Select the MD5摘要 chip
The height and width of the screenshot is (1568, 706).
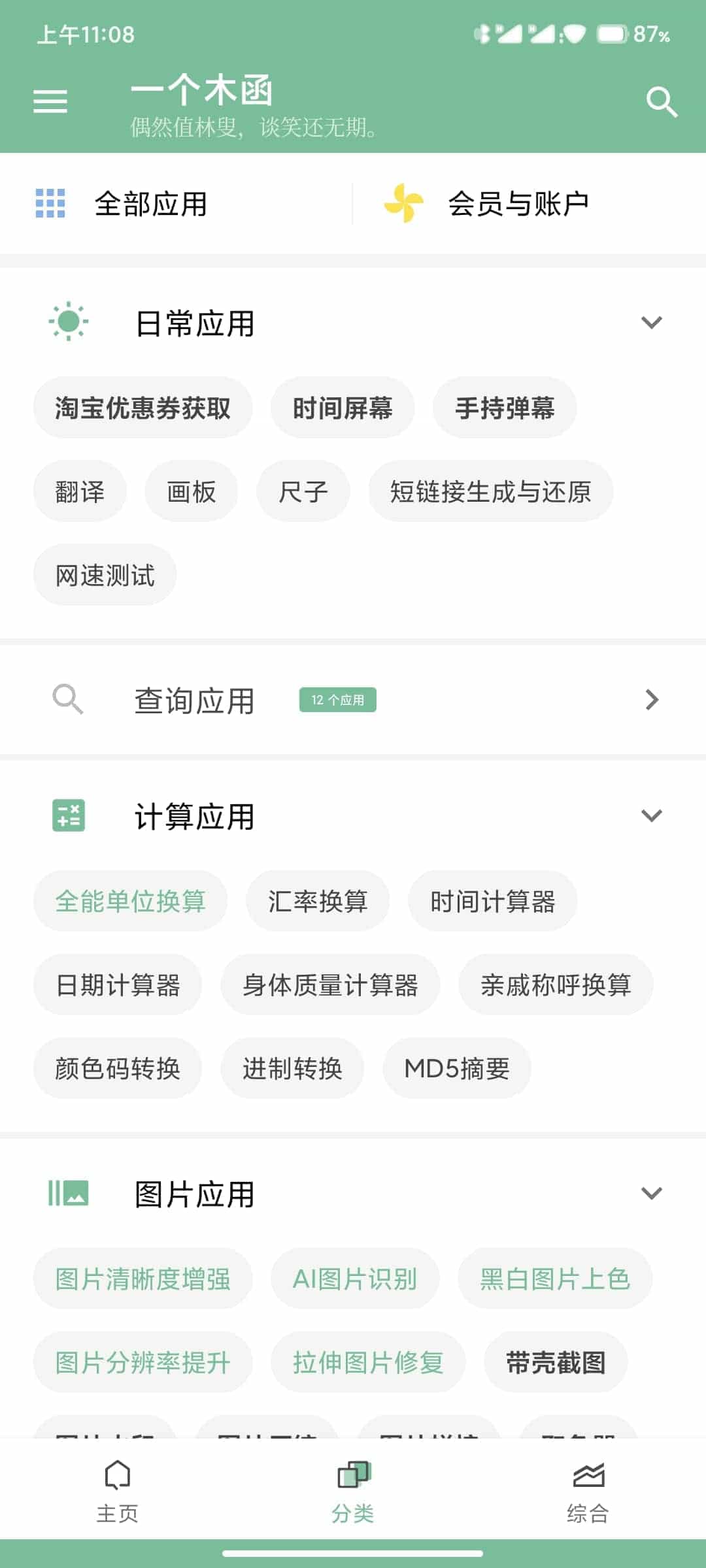pyautogui.click(x=456, y=1069)
